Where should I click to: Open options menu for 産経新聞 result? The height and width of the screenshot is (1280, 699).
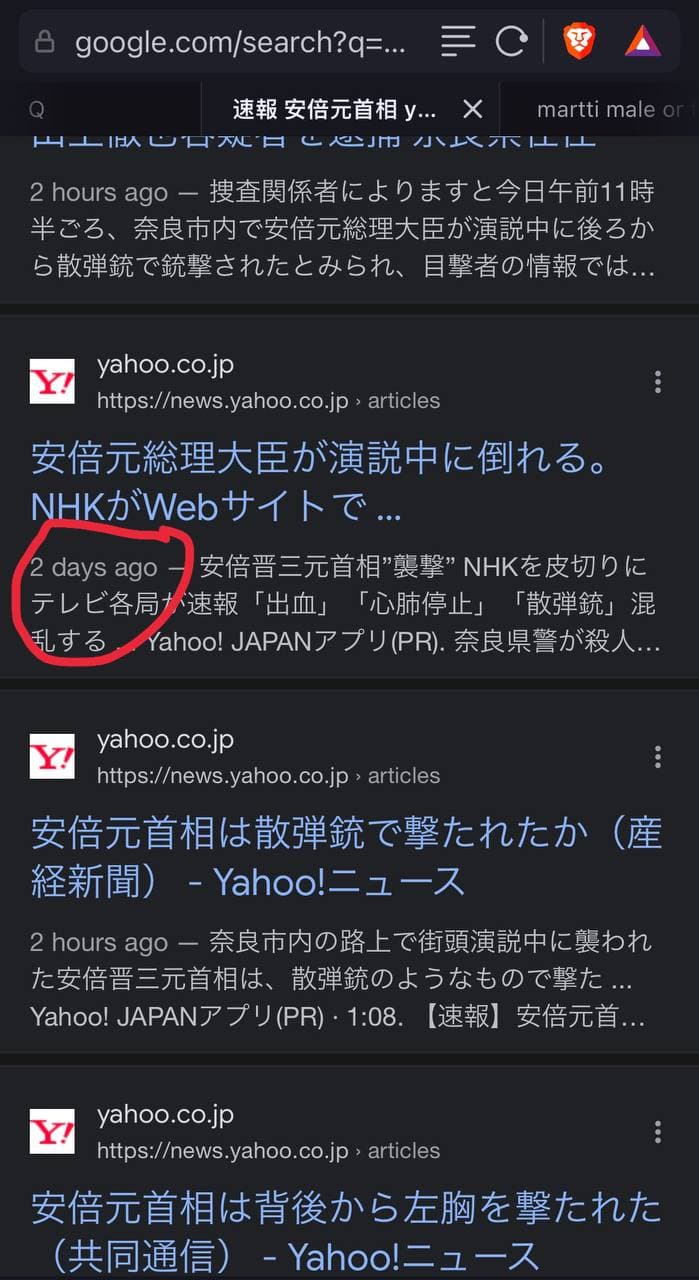[657, 757]
